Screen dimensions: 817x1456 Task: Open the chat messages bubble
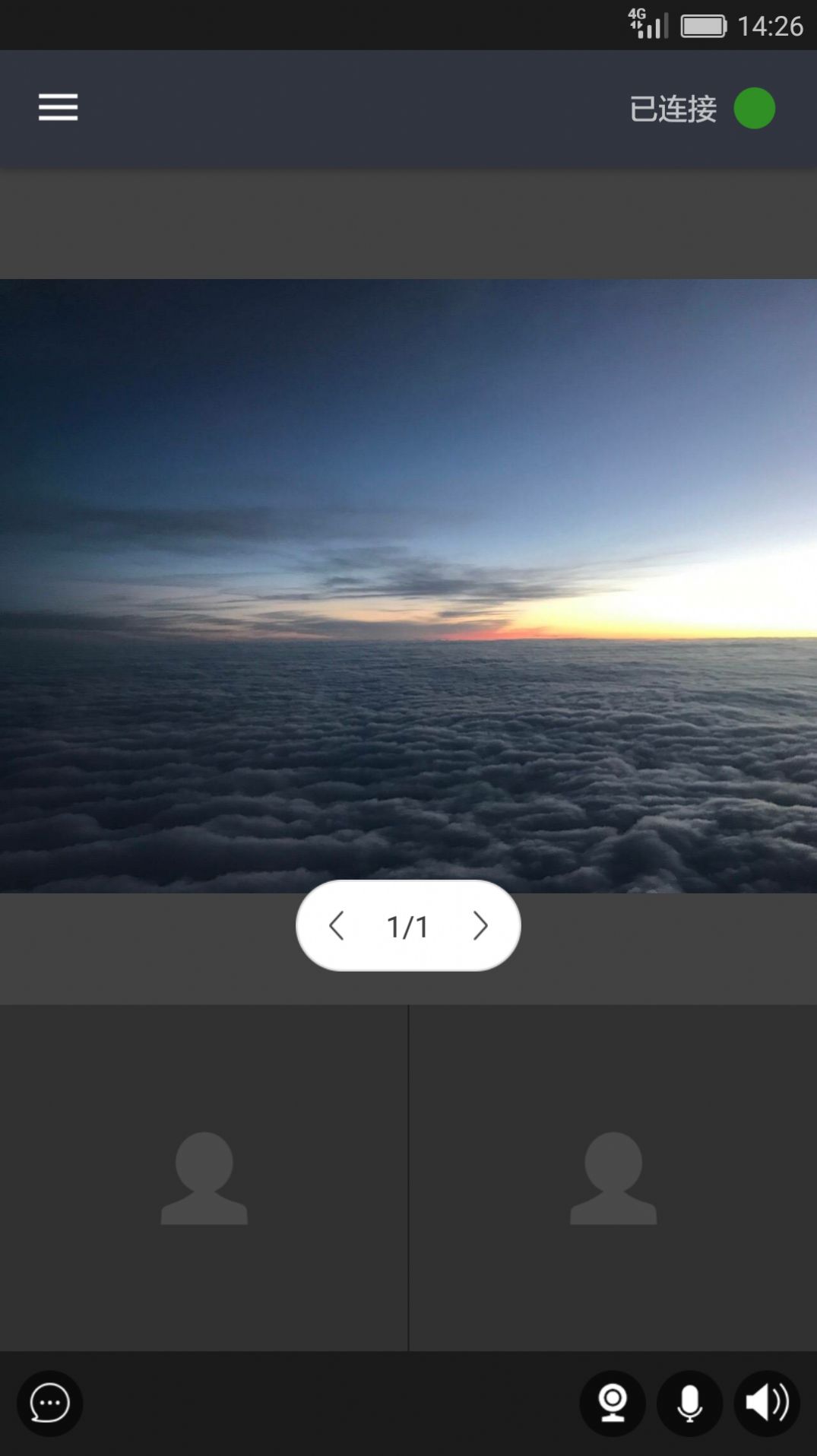pyautogui.click(x=50, y=1403)
